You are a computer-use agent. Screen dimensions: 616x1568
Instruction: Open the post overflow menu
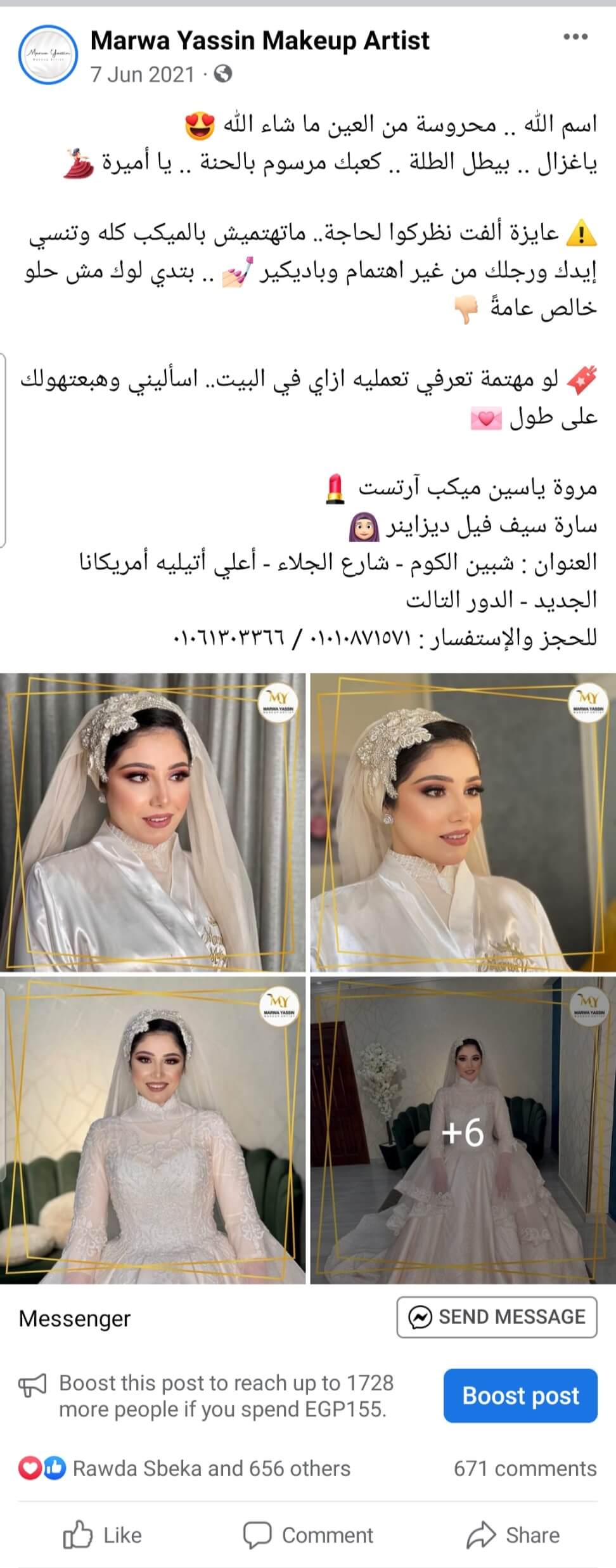pyautogui.click(x=575, y=37)
